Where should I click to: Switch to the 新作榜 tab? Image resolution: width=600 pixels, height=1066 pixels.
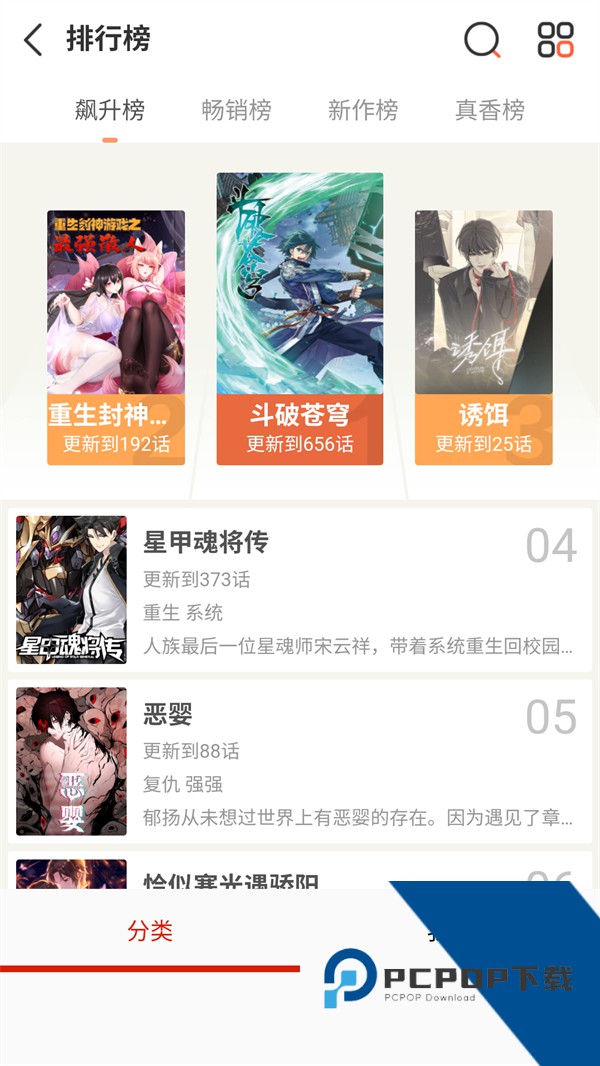363,110
